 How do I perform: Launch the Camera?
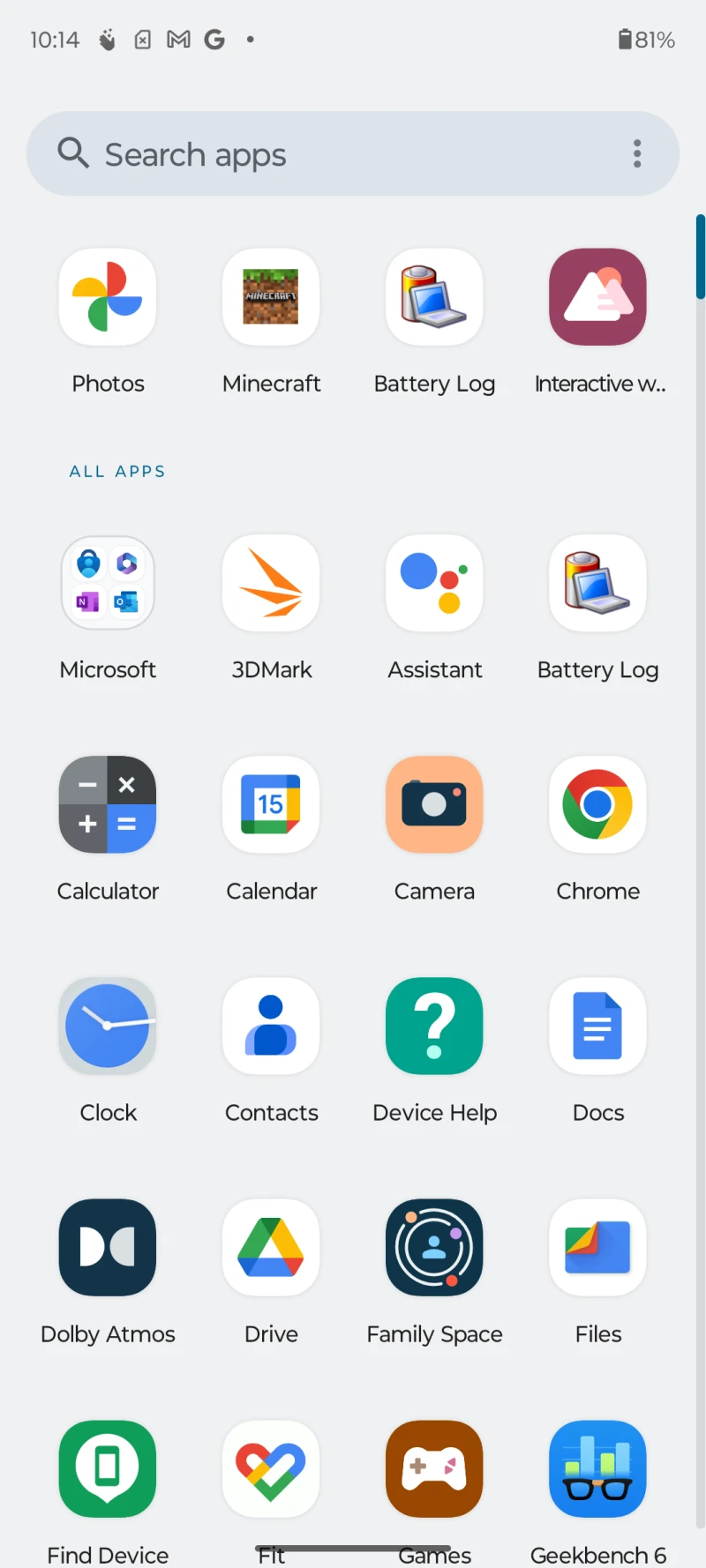click(434, 804)
